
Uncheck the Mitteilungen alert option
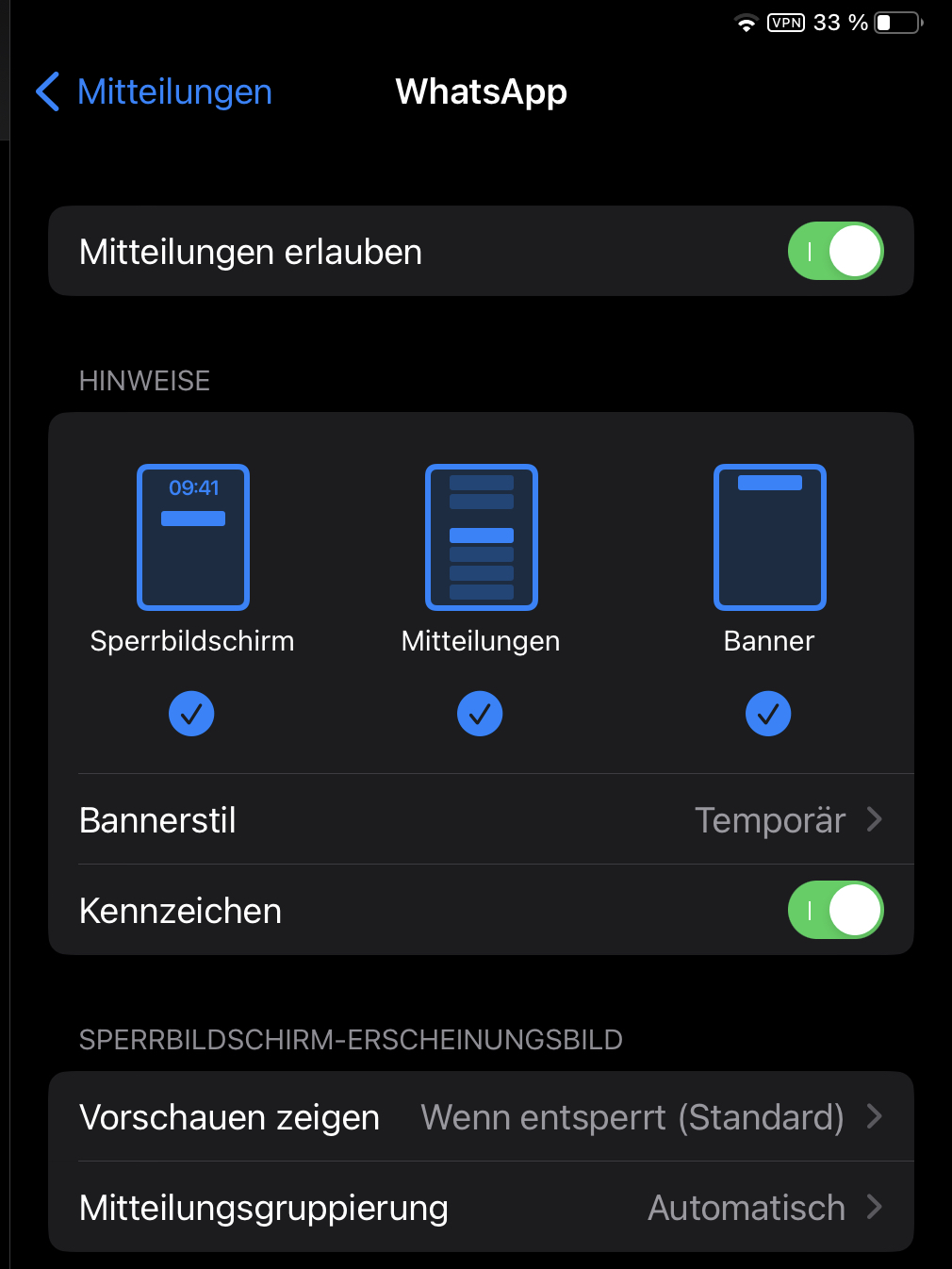pyautogui.click(x=480, y=714)
